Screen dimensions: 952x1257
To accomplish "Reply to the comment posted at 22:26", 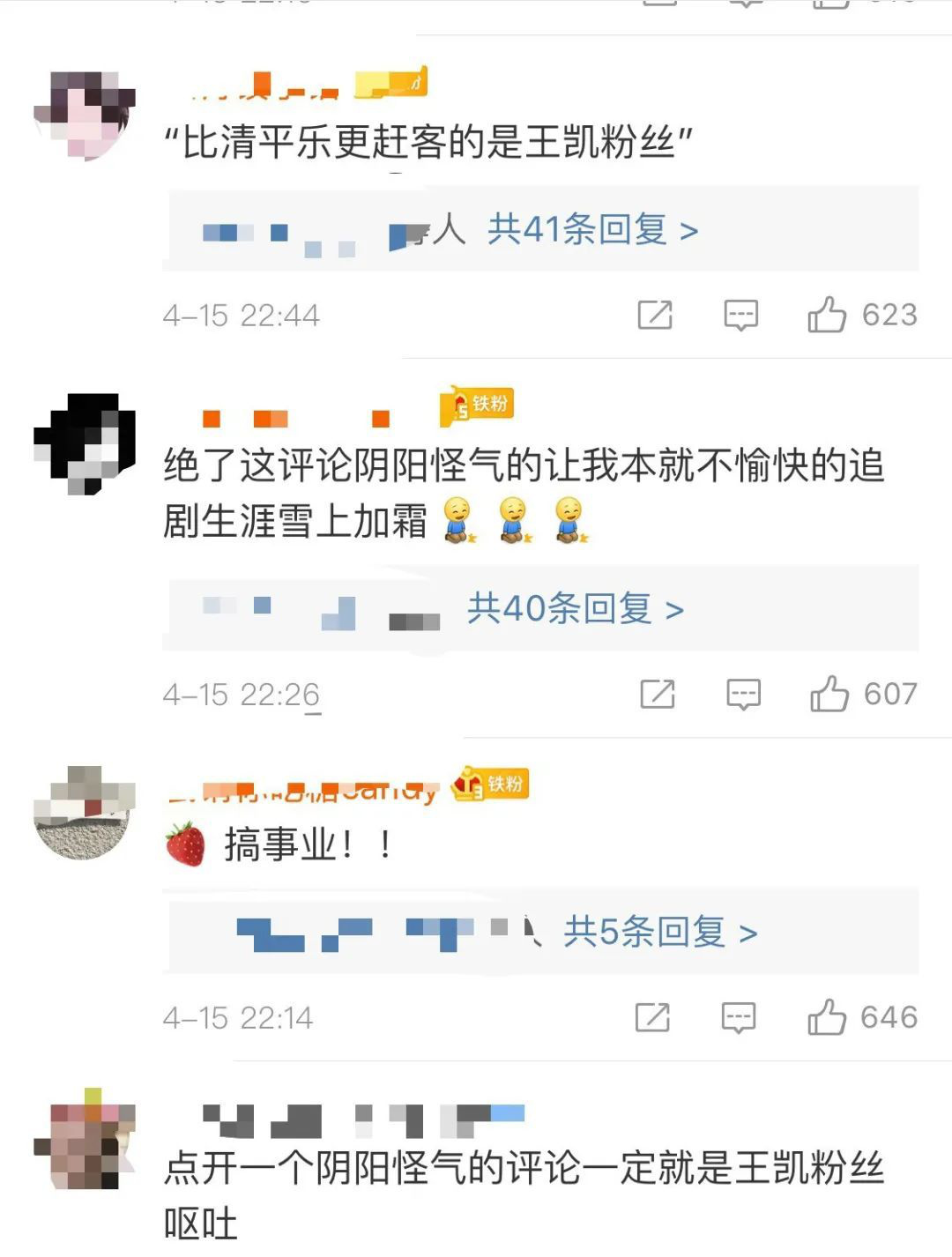I will [x=743, y=694].
